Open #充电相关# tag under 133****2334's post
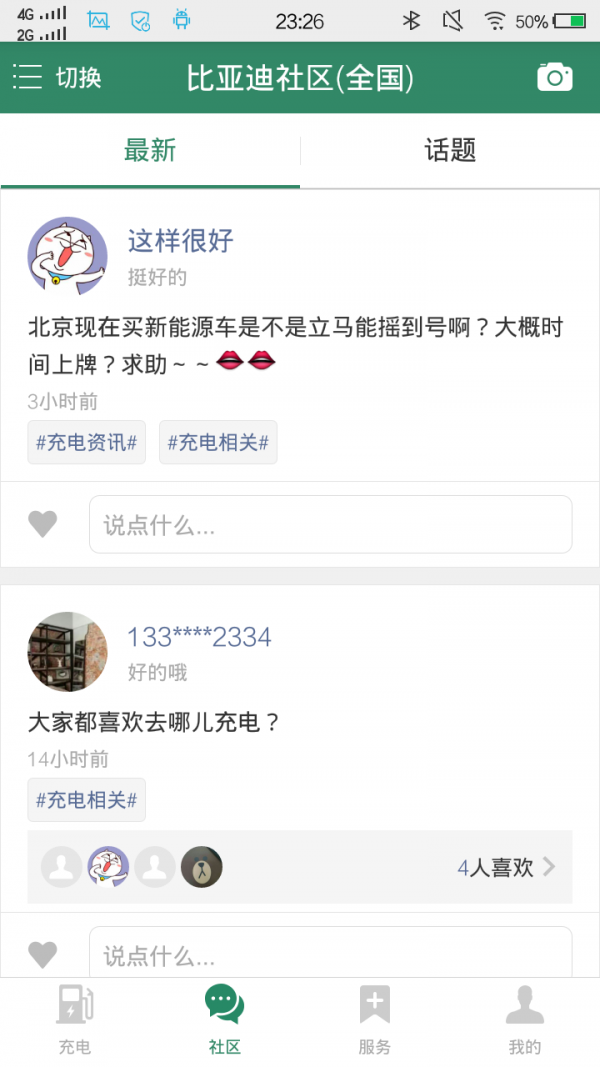 pyautogui.click(x=86, y=800)
